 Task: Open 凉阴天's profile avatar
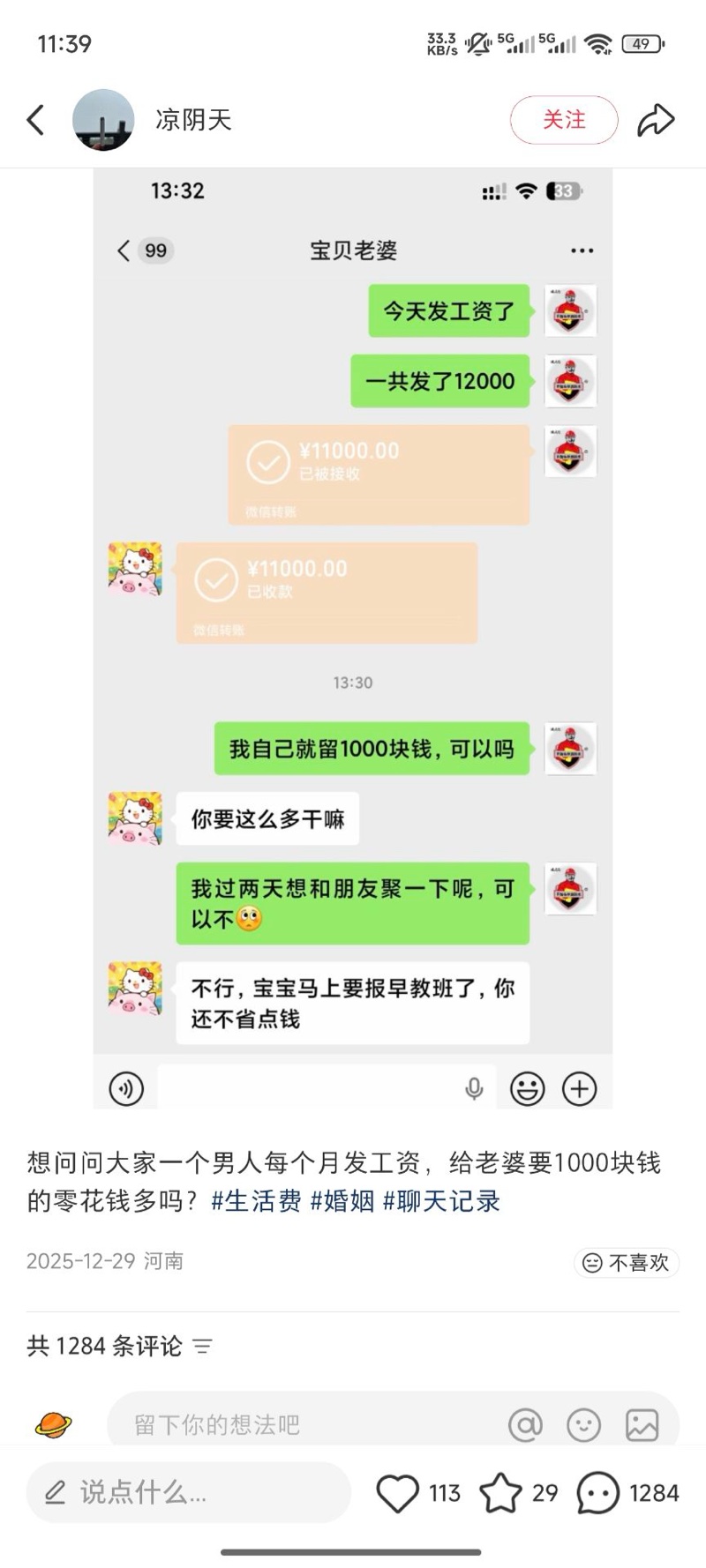[103, 120]
